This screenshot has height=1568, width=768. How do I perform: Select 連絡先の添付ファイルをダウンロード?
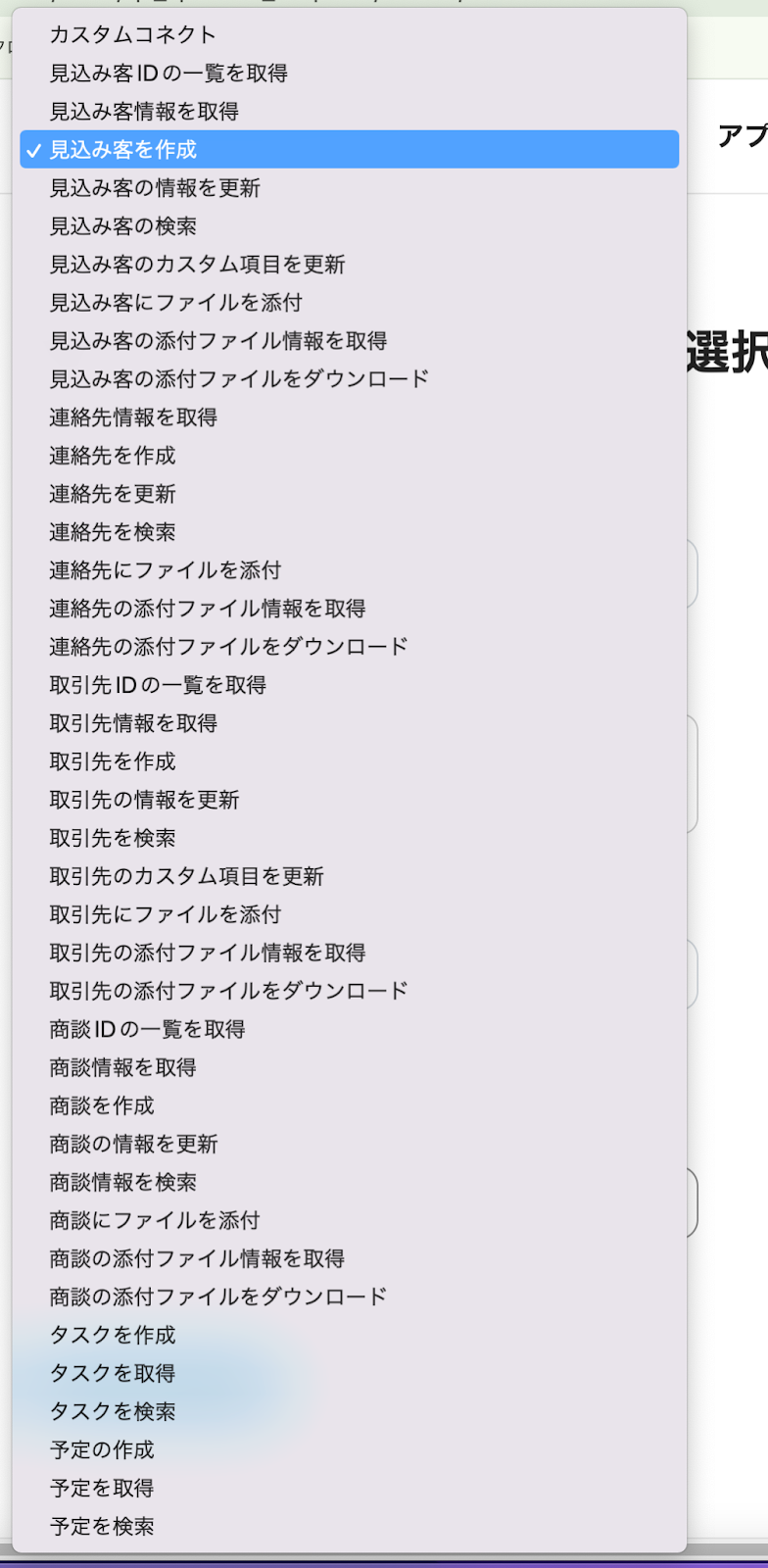click(228, 646)
